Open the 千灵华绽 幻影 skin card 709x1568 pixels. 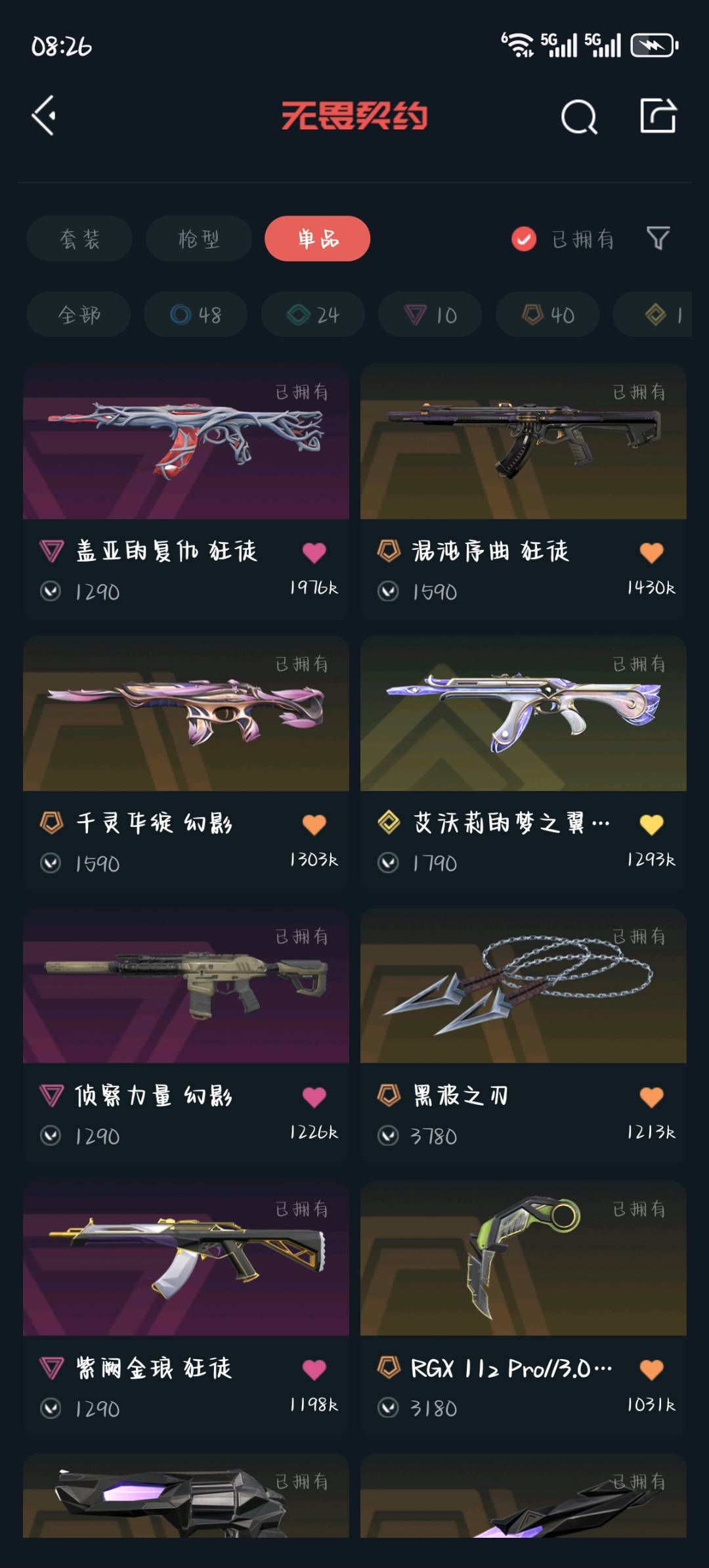coord(186,763)
